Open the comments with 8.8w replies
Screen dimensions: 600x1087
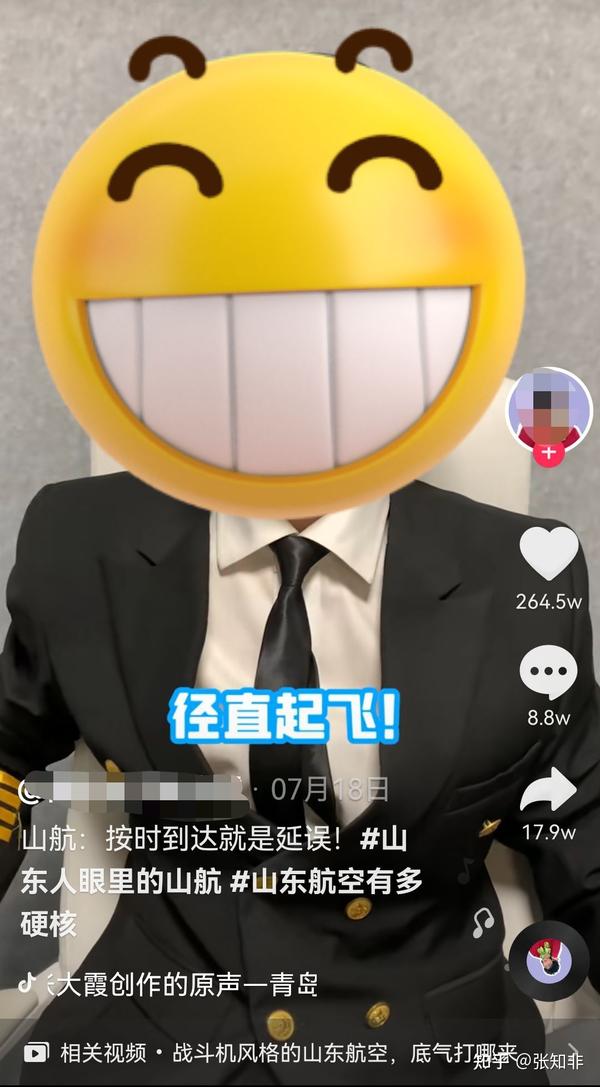[x=549, y=671]
